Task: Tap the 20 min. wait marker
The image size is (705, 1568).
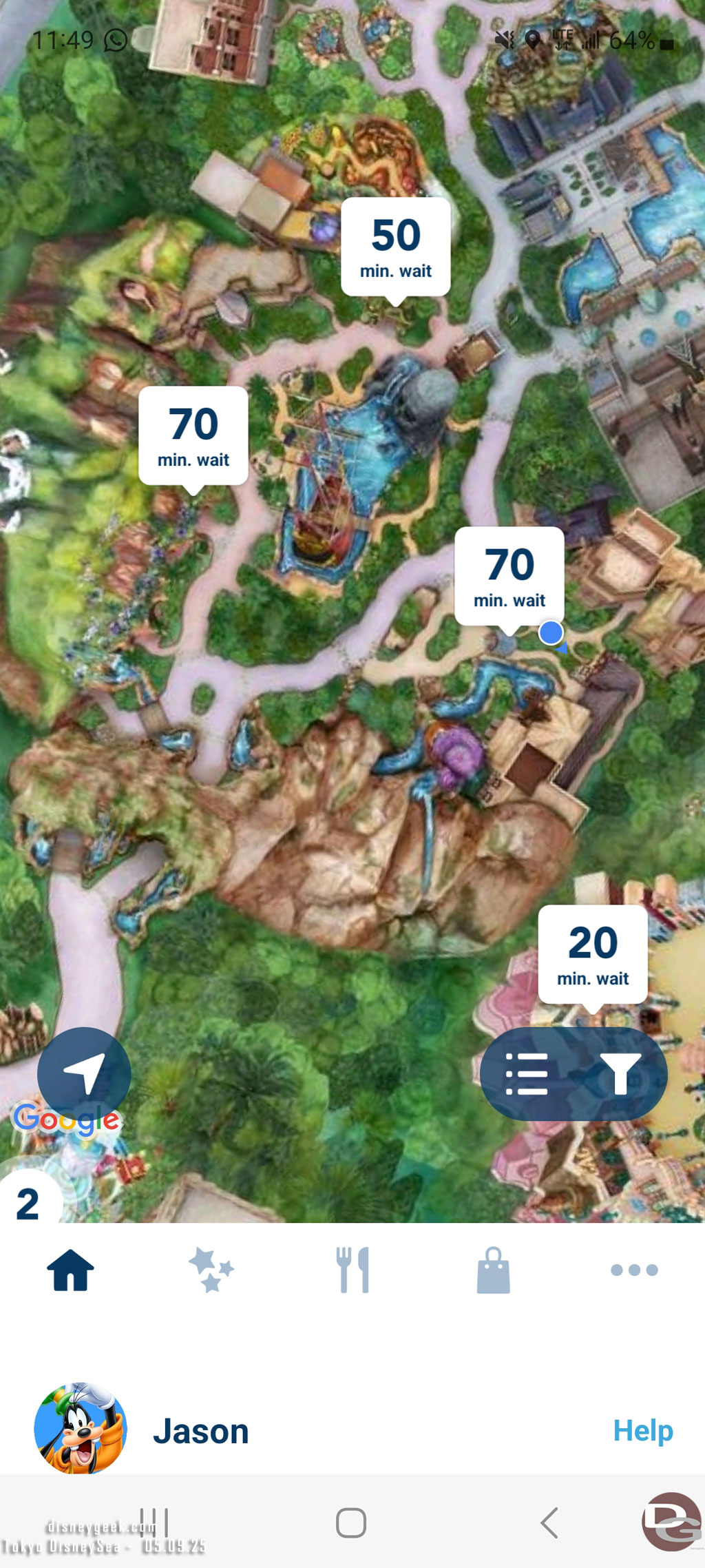Action: 592,955
